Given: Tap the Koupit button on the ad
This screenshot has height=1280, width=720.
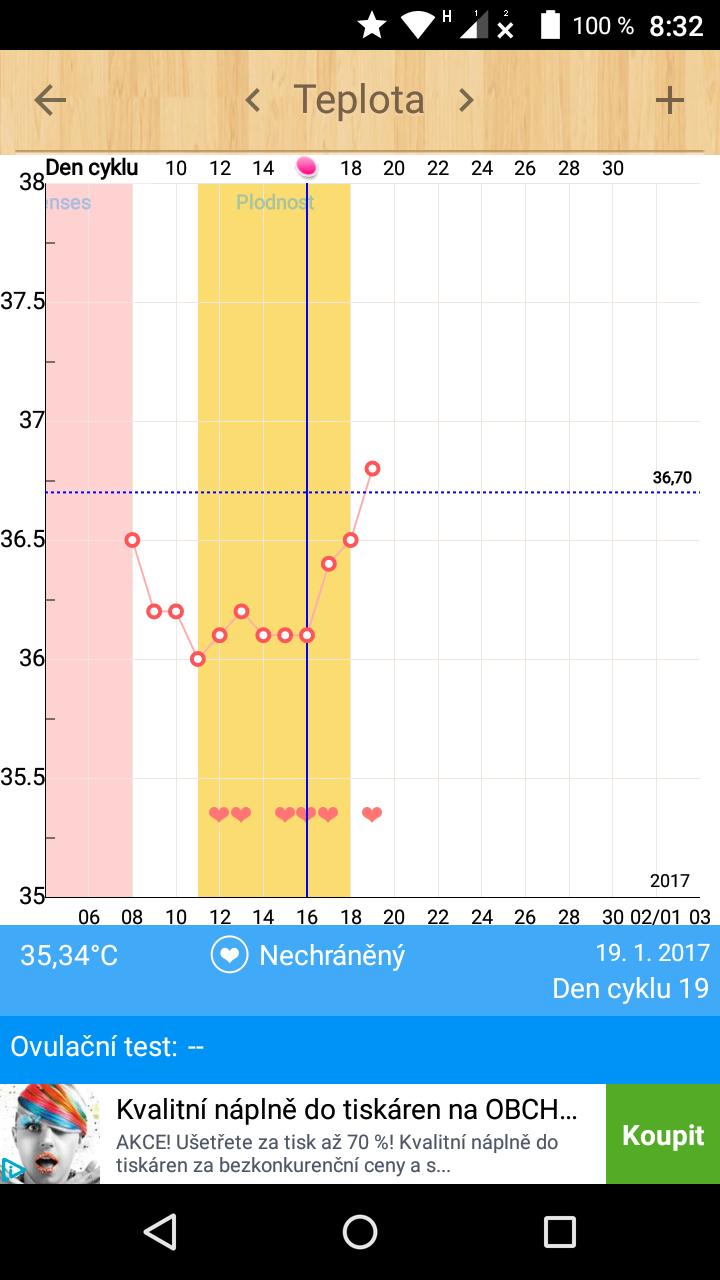Looking at the screenshot, I should [x=662, y=1135].
